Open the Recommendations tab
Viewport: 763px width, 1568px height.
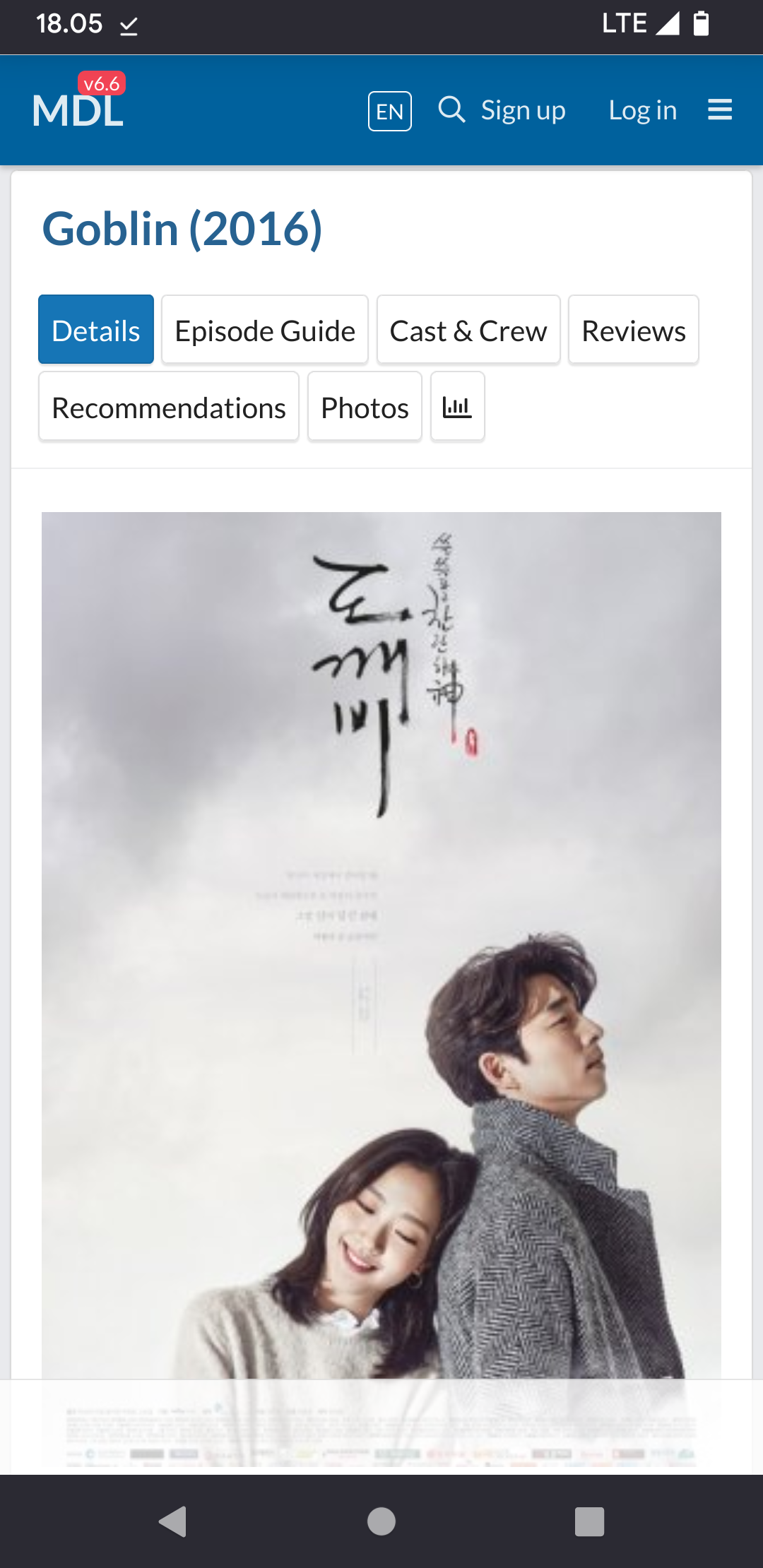point(169,407)
